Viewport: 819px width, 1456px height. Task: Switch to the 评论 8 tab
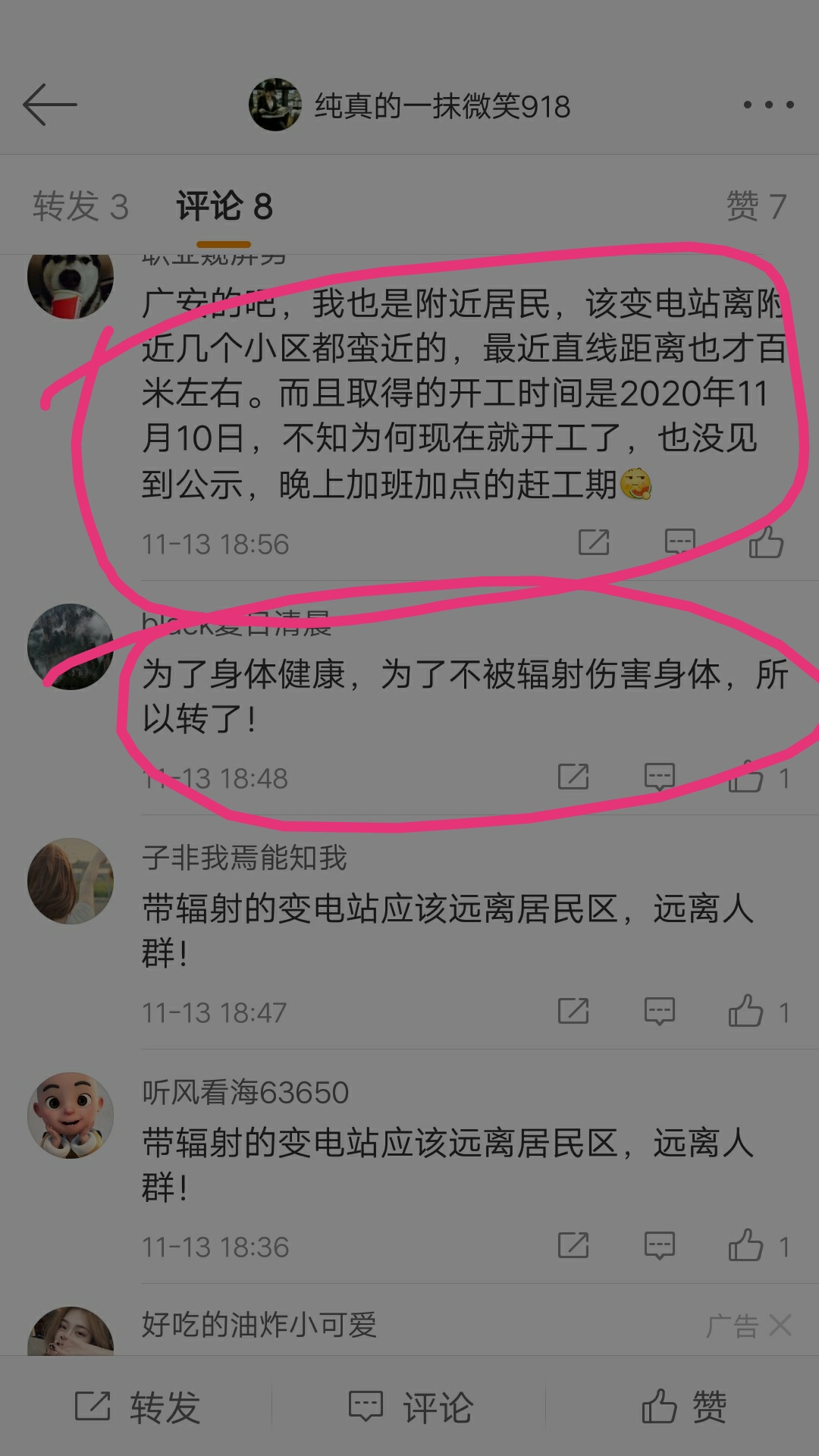click(224, 206)
